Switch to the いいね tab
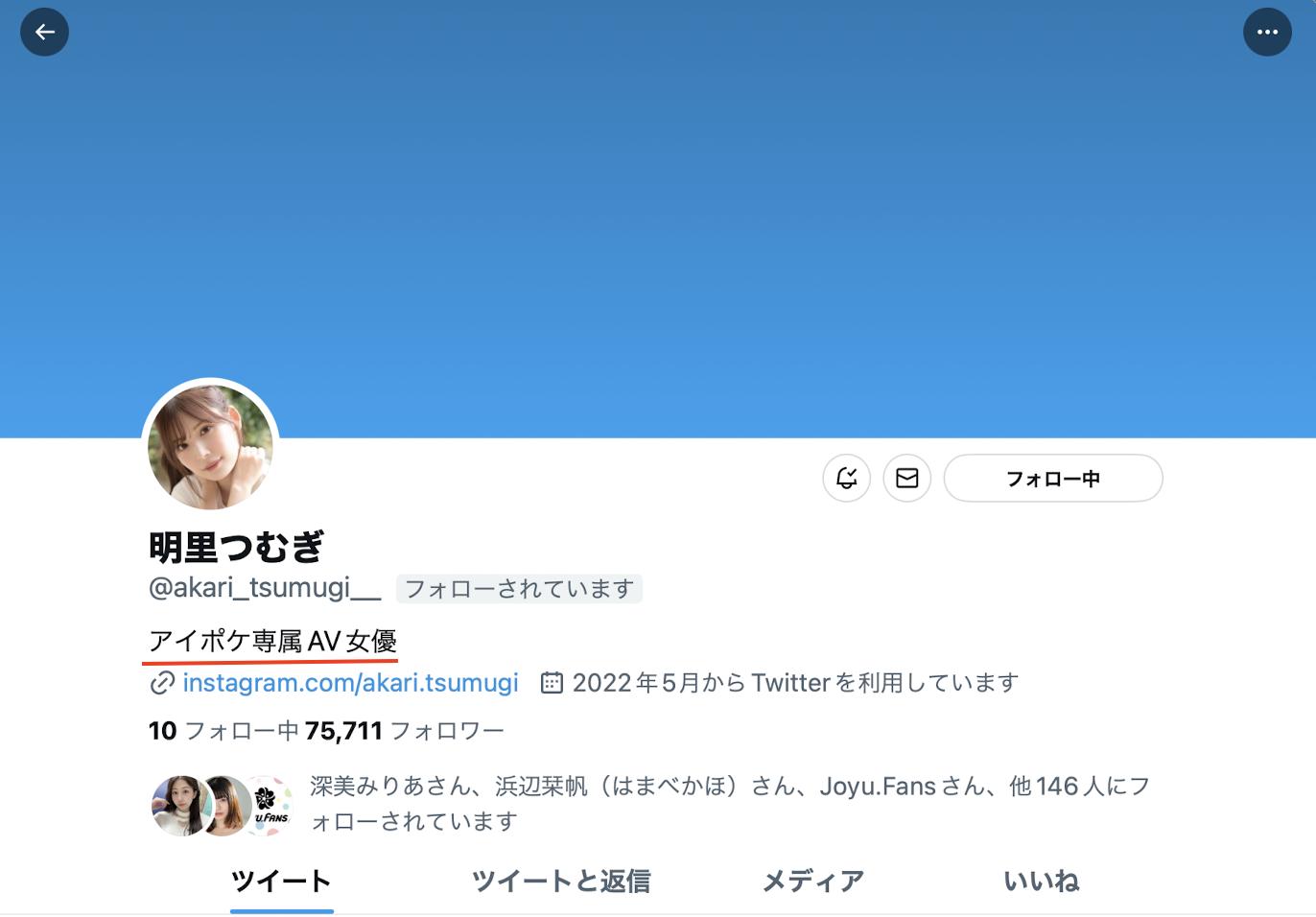The height and width of the screenshot is (917, 1316). tap(1042, 881)
